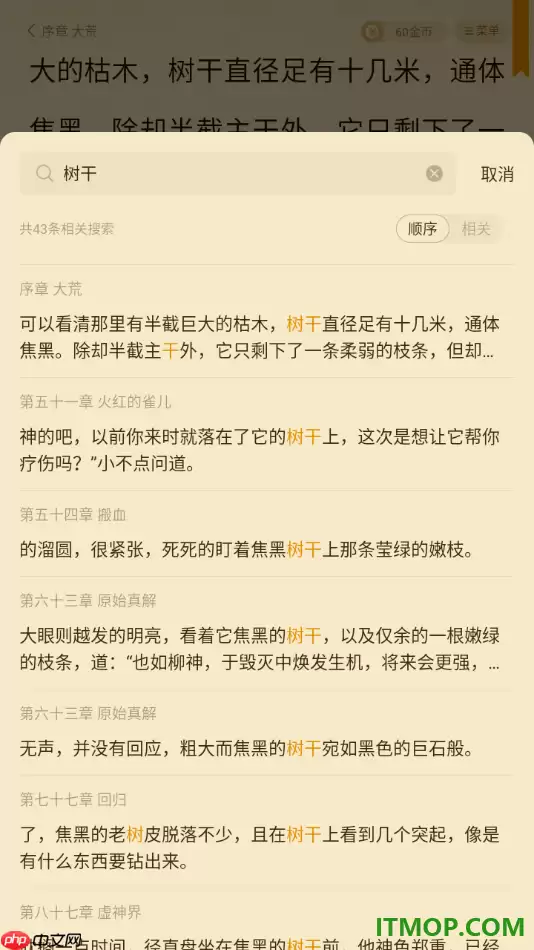Open the 第六十三章 result about 大眼则越发的明亮
This screenshot has height=950, width=534.
pos(267,633)
